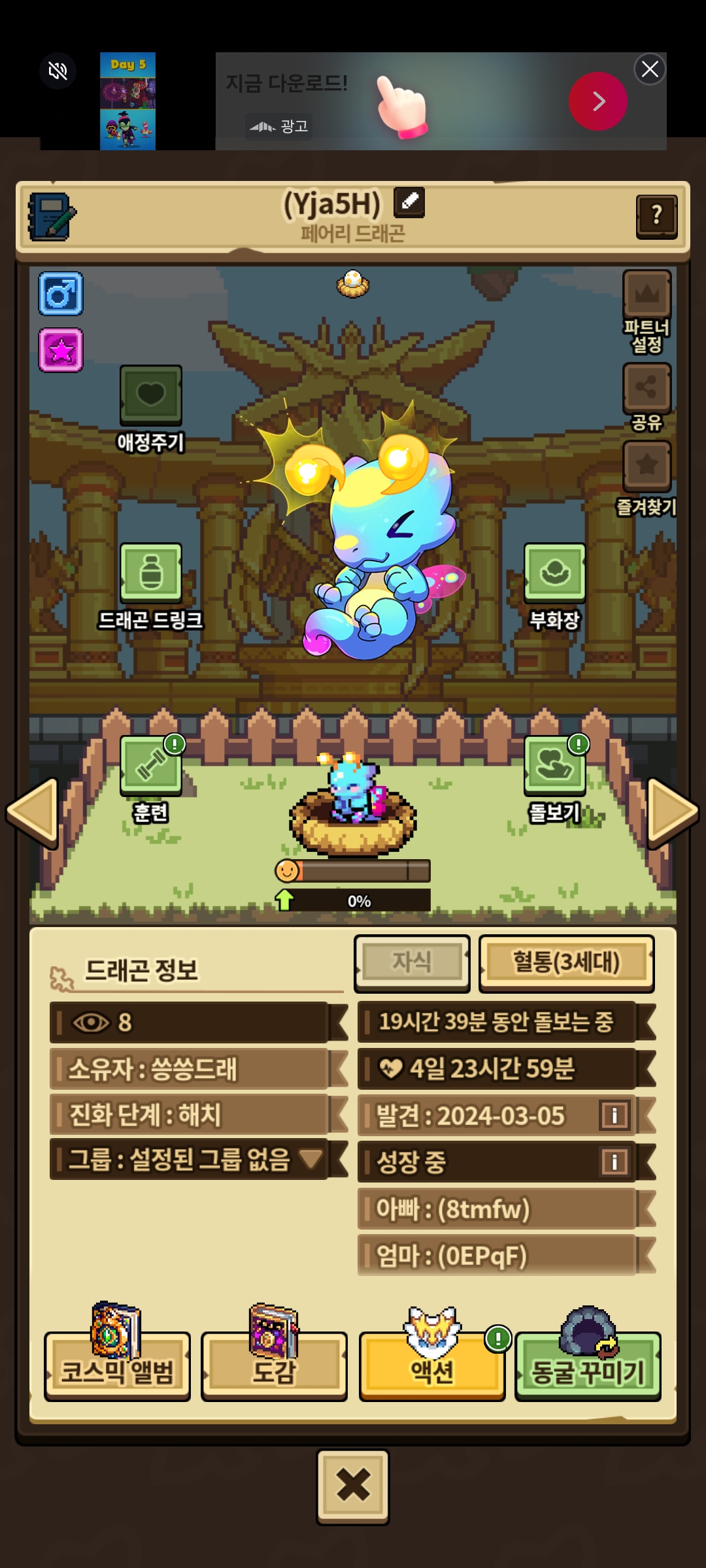Screen dimensions: 706x1568
Task: Start 훈련 training
Action: [151, 779]
